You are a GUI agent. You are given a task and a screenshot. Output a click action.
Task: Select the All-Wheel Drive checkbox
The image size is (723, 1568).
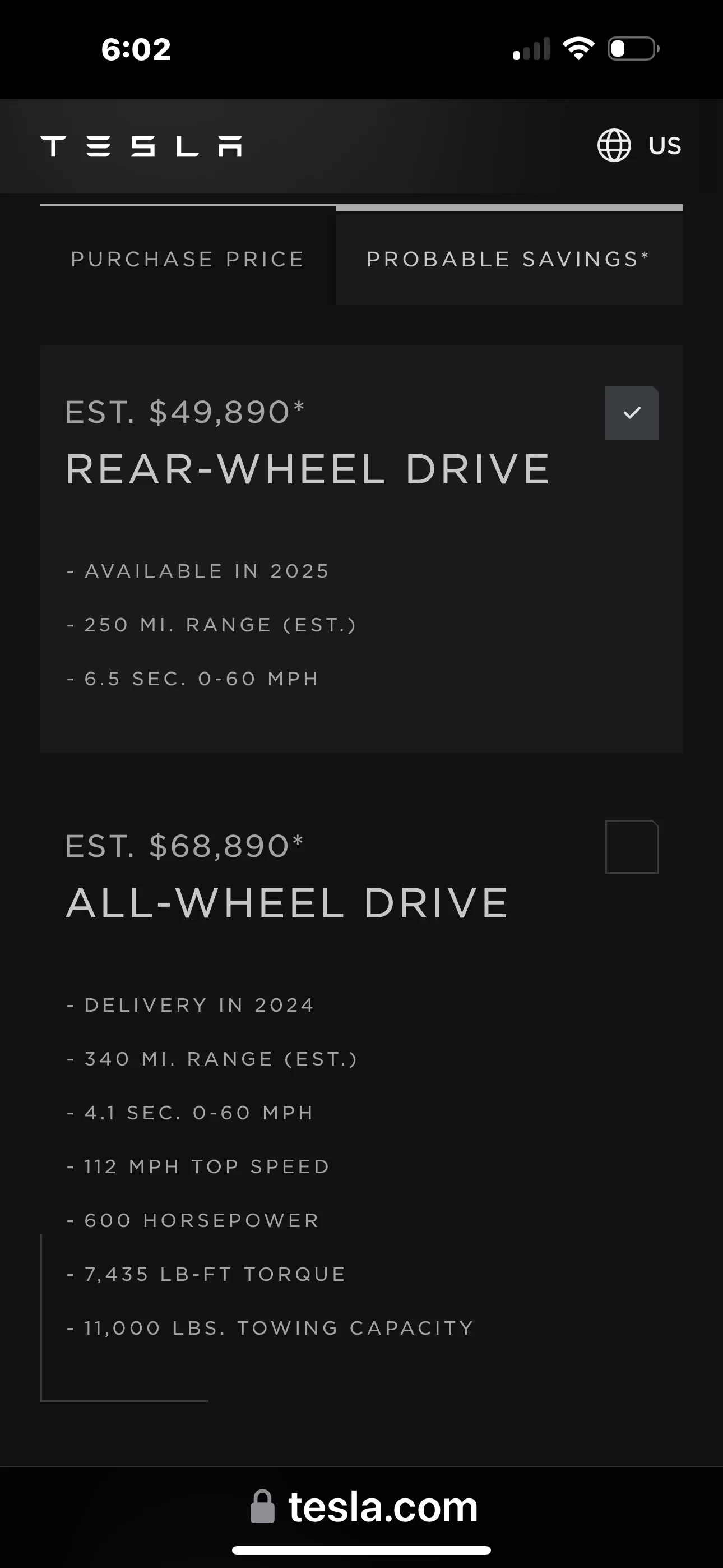click(x=632, y=847)
